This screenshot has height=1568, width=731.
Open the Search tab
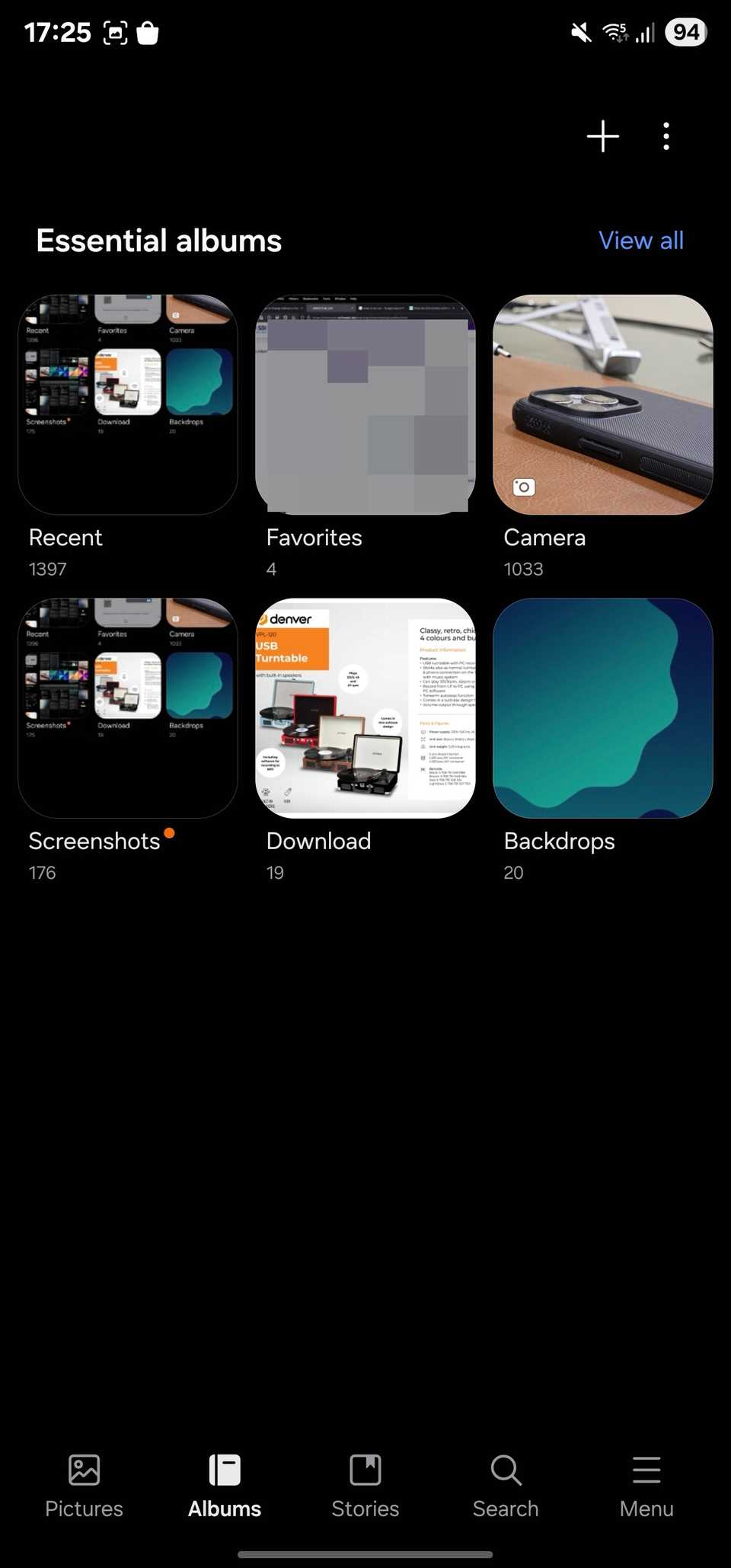pos(506,1485)
